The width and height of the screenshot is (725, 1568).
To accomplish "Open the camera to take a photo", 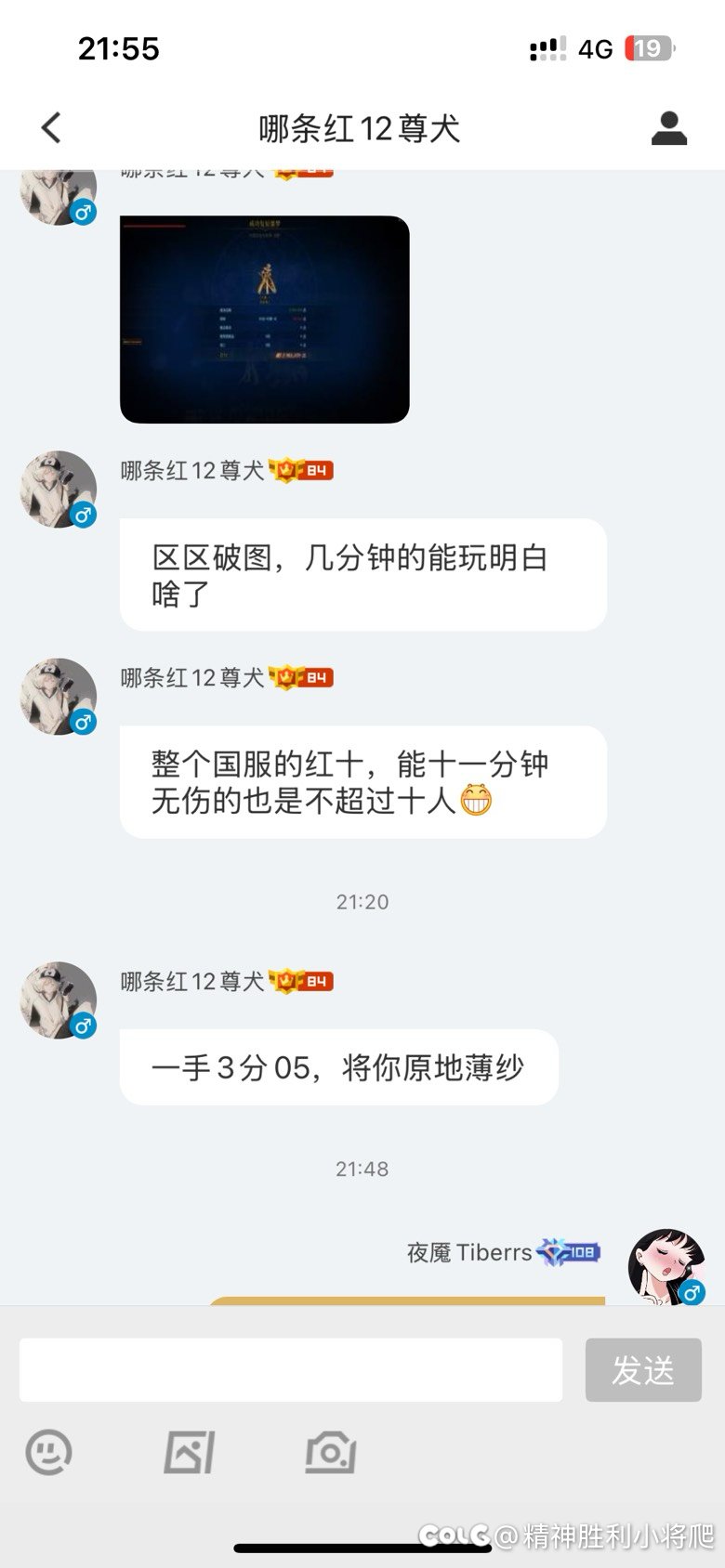I will pyautogui.click(x=331, y=1452).
